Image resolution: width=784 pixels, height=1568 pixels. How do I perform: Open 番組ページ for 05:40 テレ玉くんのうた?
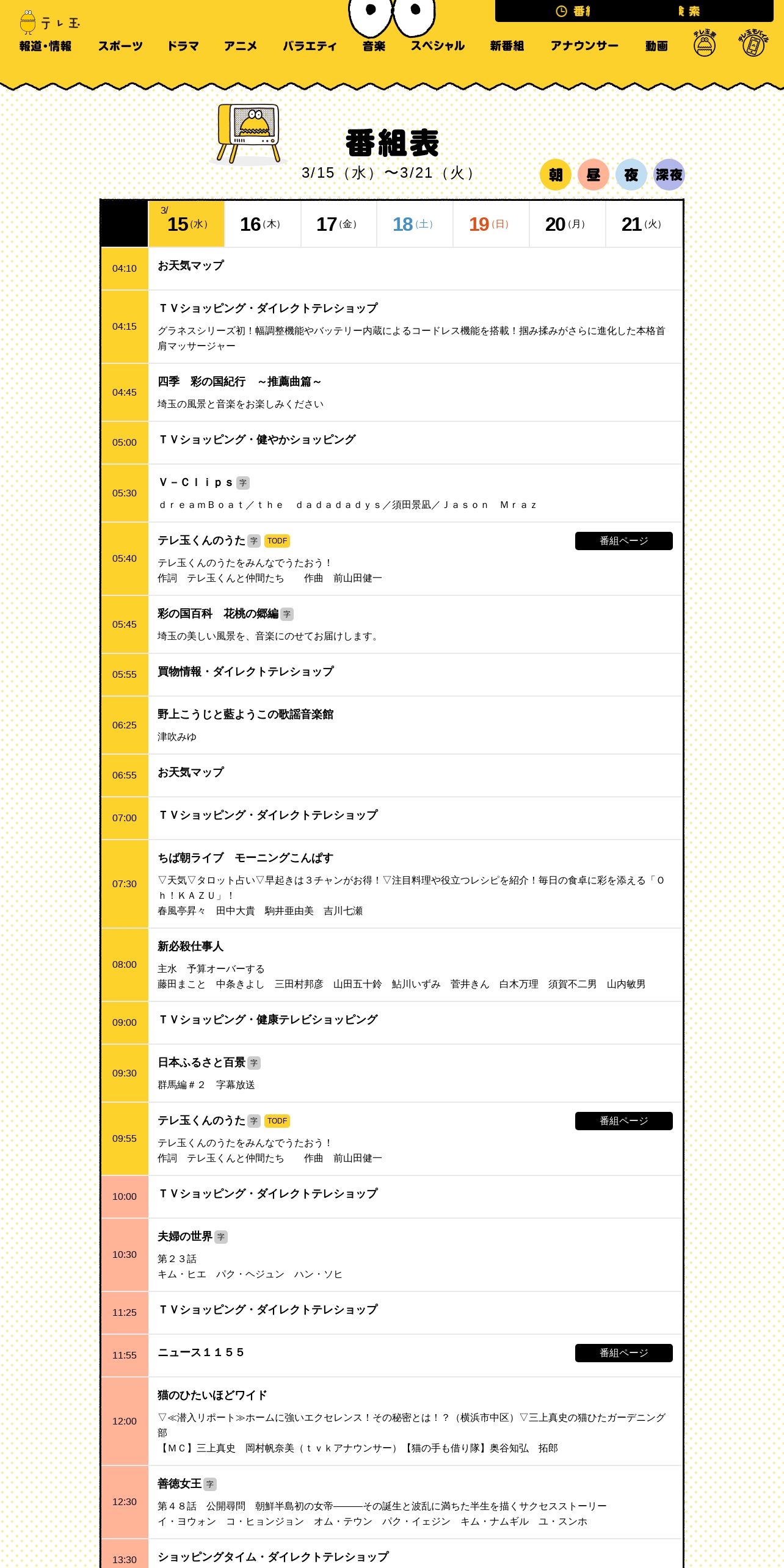(624, 541)
